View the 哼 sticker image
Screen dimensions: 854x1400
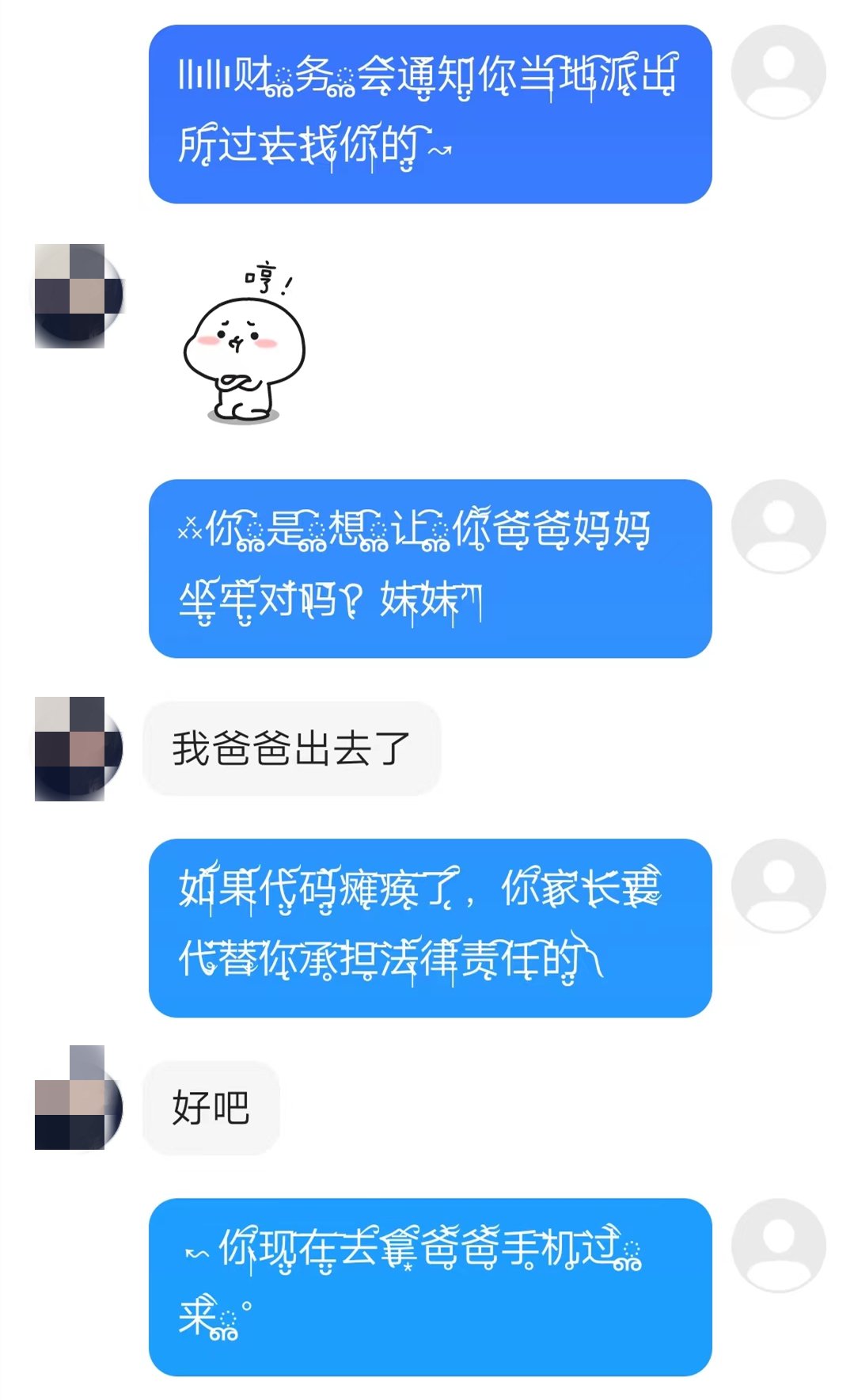coord(245,344)
